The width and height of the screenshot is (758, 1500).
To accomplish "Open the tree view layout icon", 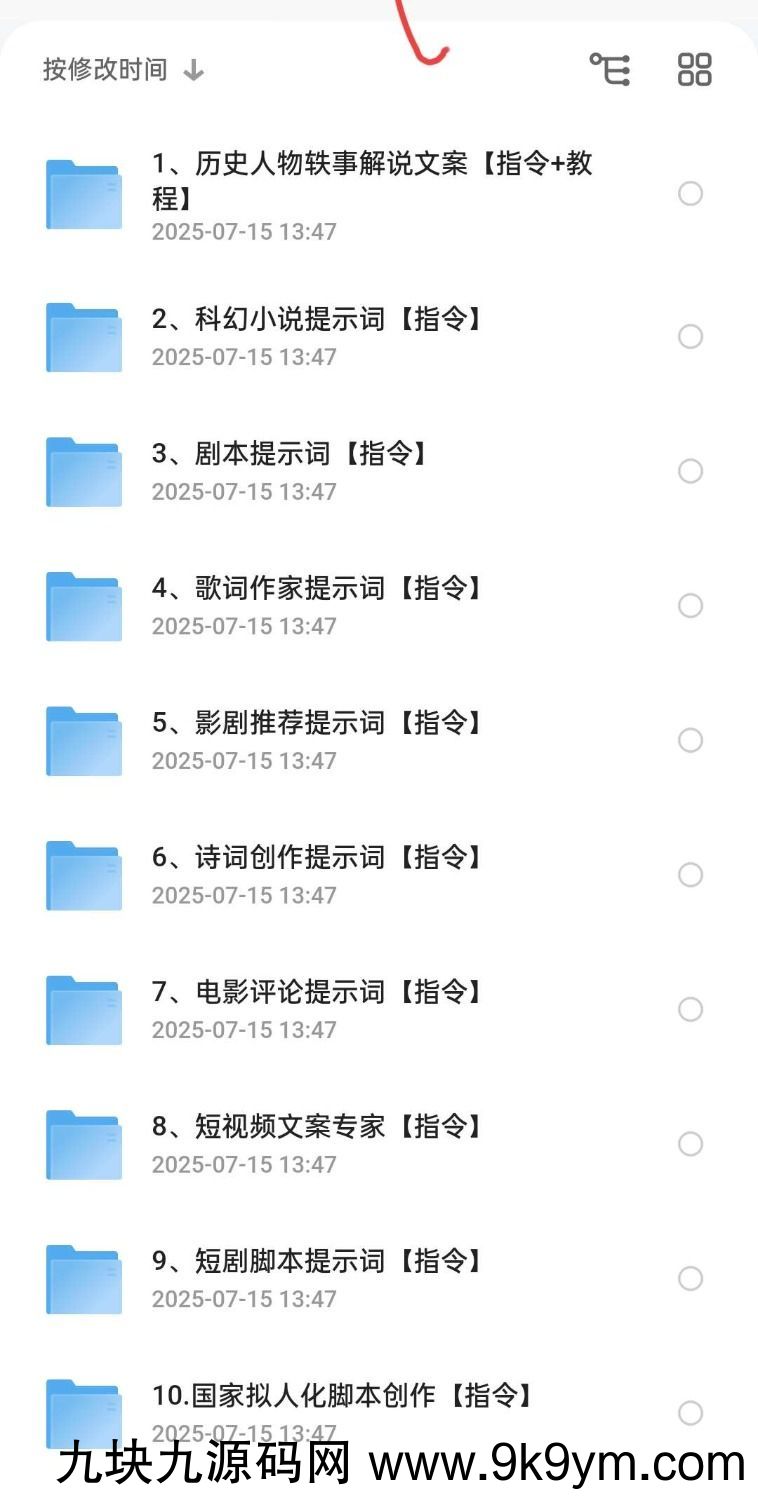I will pyautogui.click(x=610, y=68).
